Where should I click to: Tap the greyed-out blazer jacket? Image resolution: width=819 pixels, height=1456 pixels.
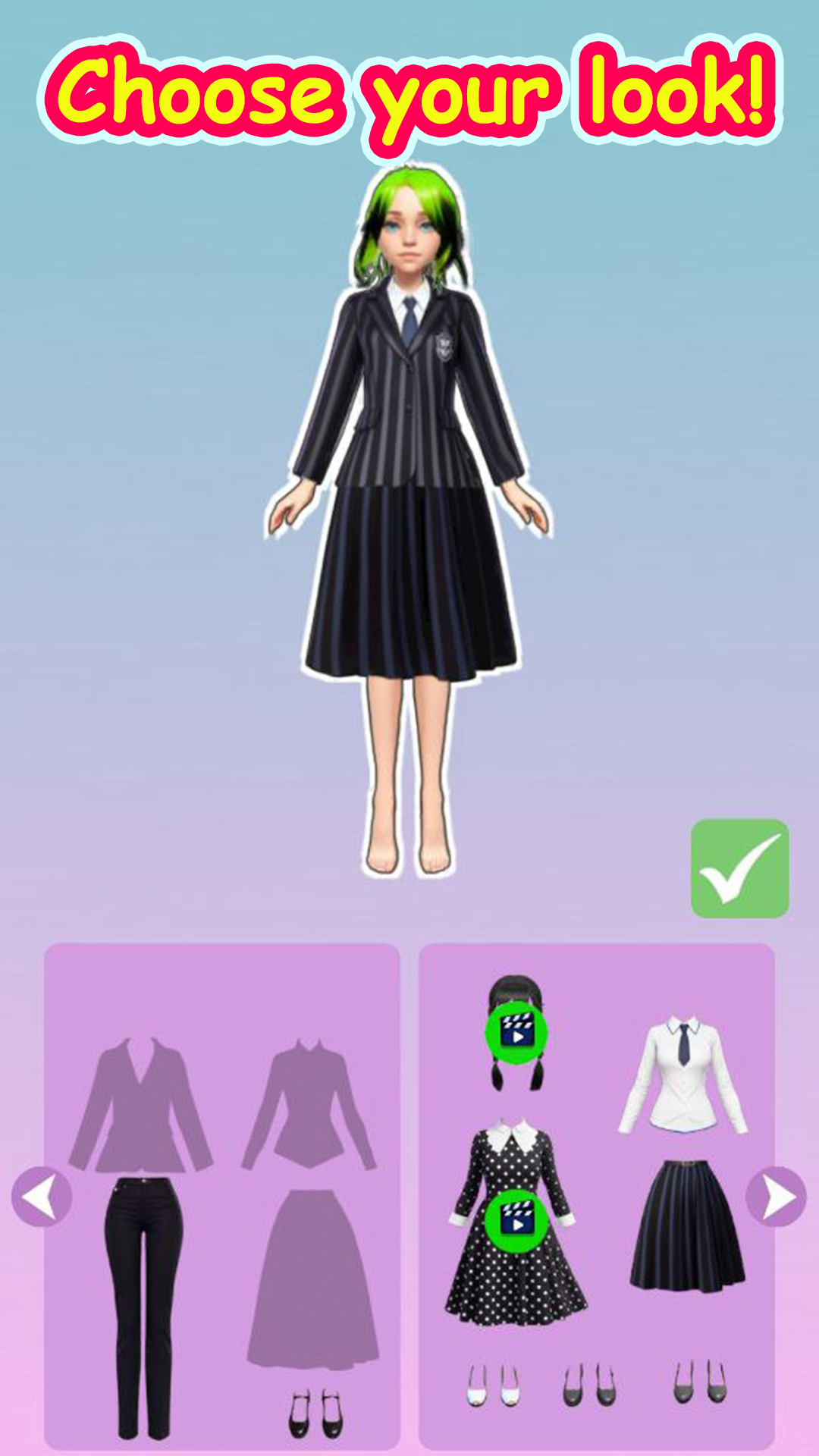click(140, 1106)
